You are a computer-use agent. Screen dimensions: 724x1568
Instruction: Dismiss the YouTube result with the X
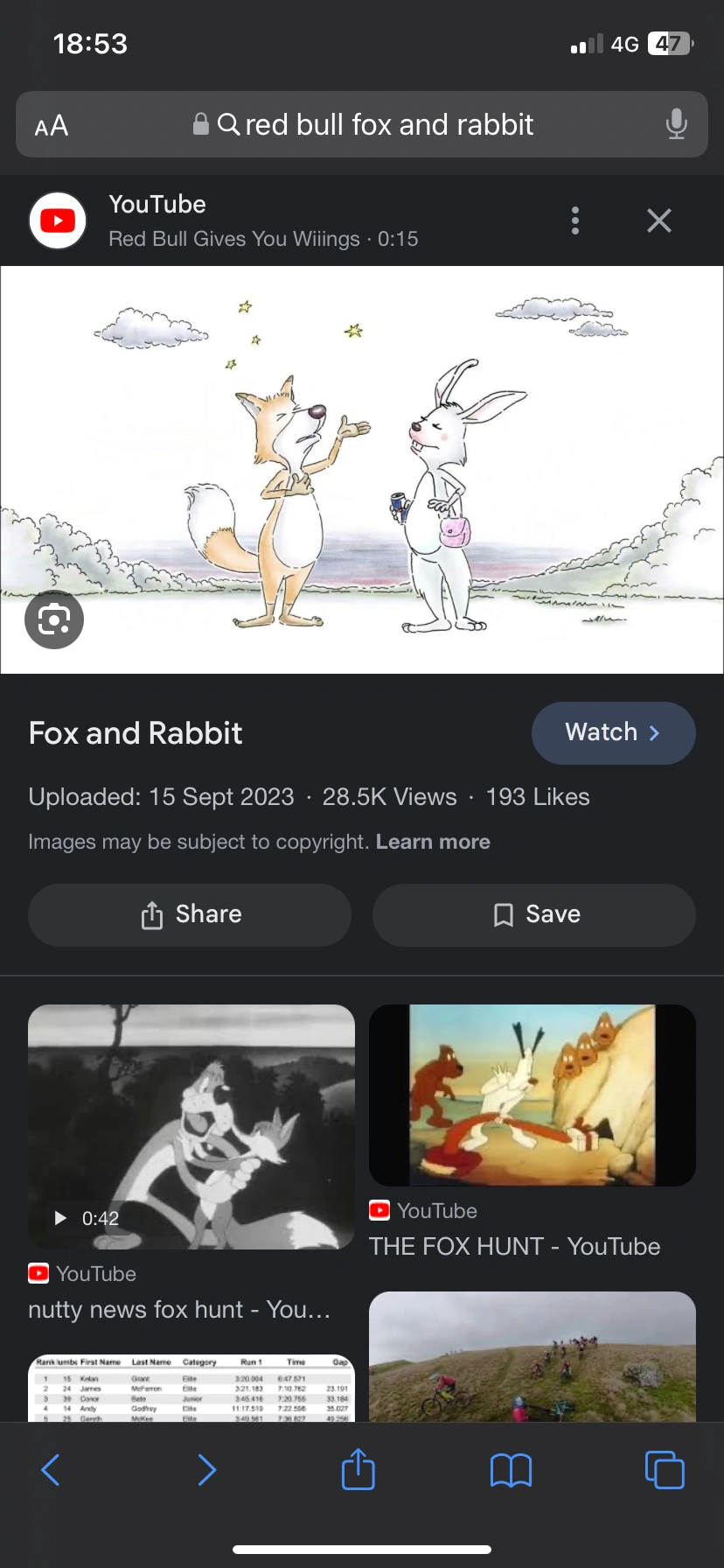(x=658, y=220)
